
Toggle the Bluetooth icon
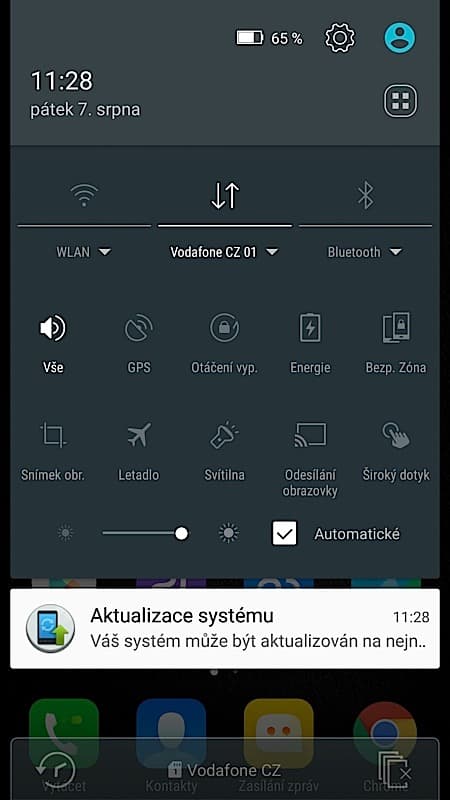(x=365, y=196)
